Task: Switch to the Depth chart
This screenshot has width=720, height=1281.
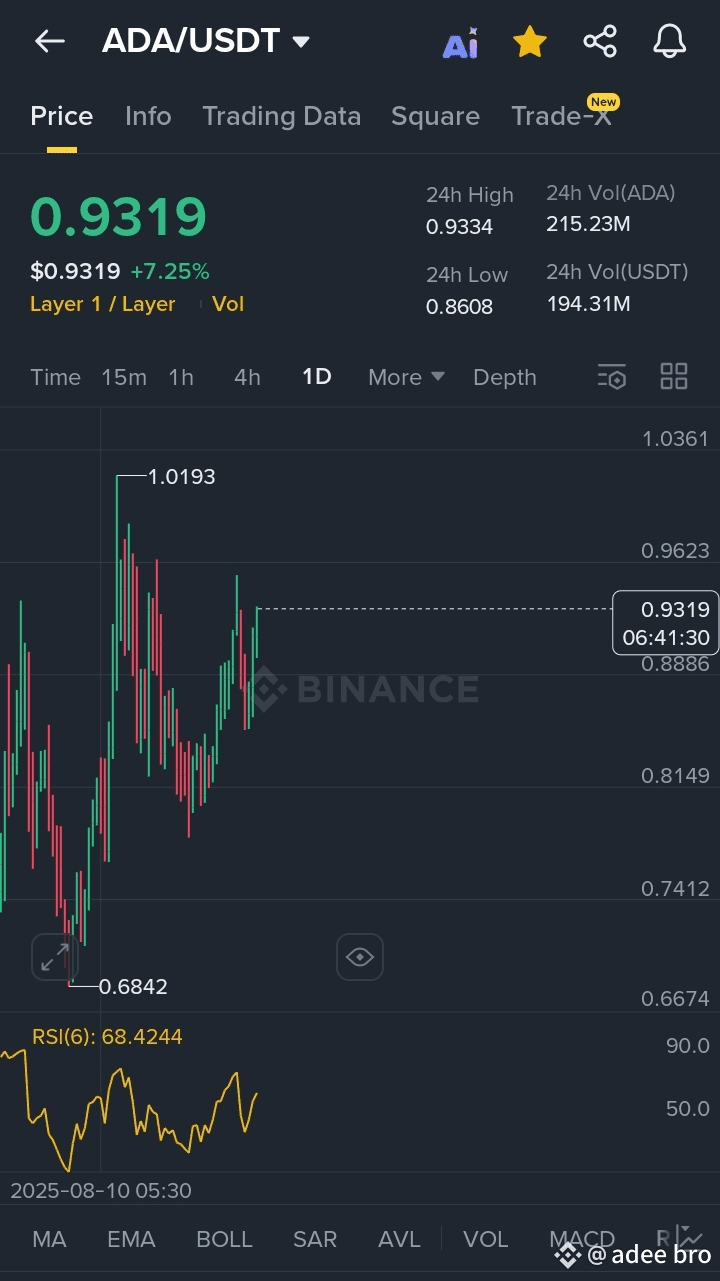Action: coord(505,377)
